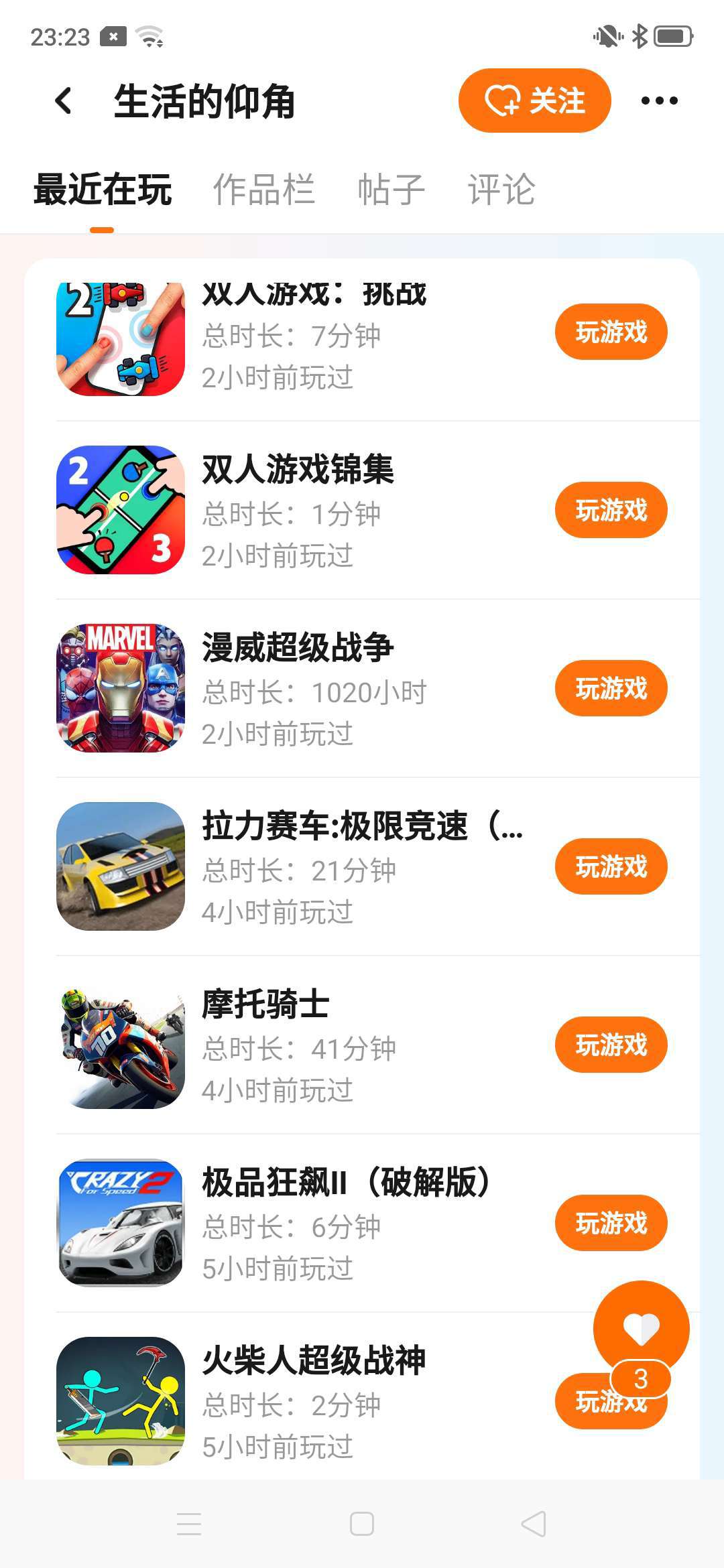Screen dimensions: 724x1568
Task: Open the 评论 tab
Action: [501, 189]
